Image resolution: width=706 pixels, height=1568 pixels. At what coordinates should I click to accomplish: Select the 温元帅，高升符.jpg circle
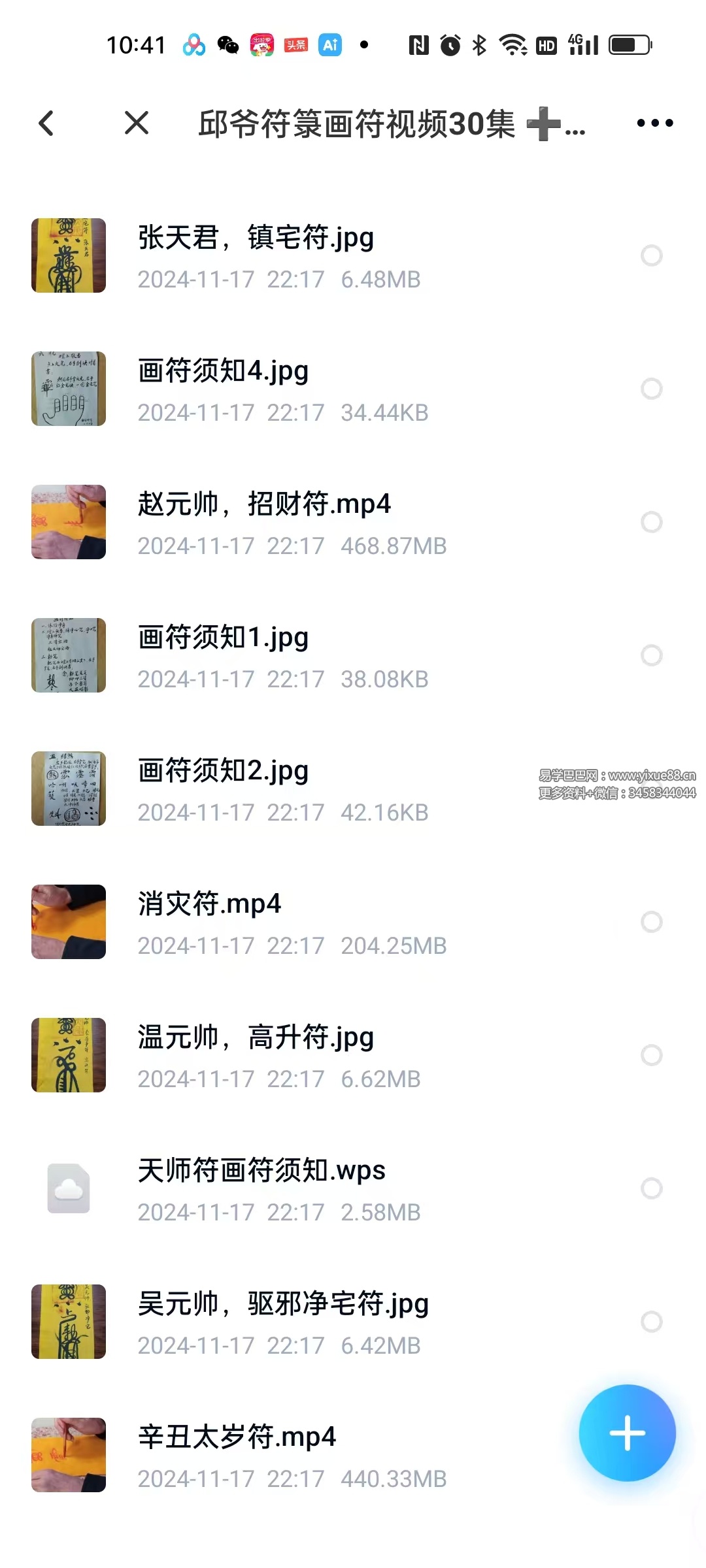651,1055
